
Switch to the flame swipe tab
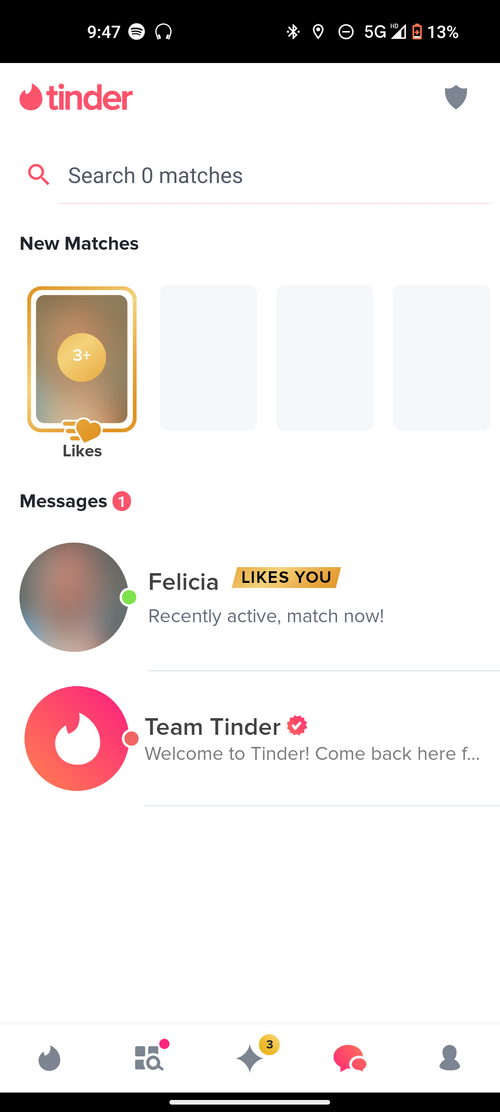pos(49,1060)
